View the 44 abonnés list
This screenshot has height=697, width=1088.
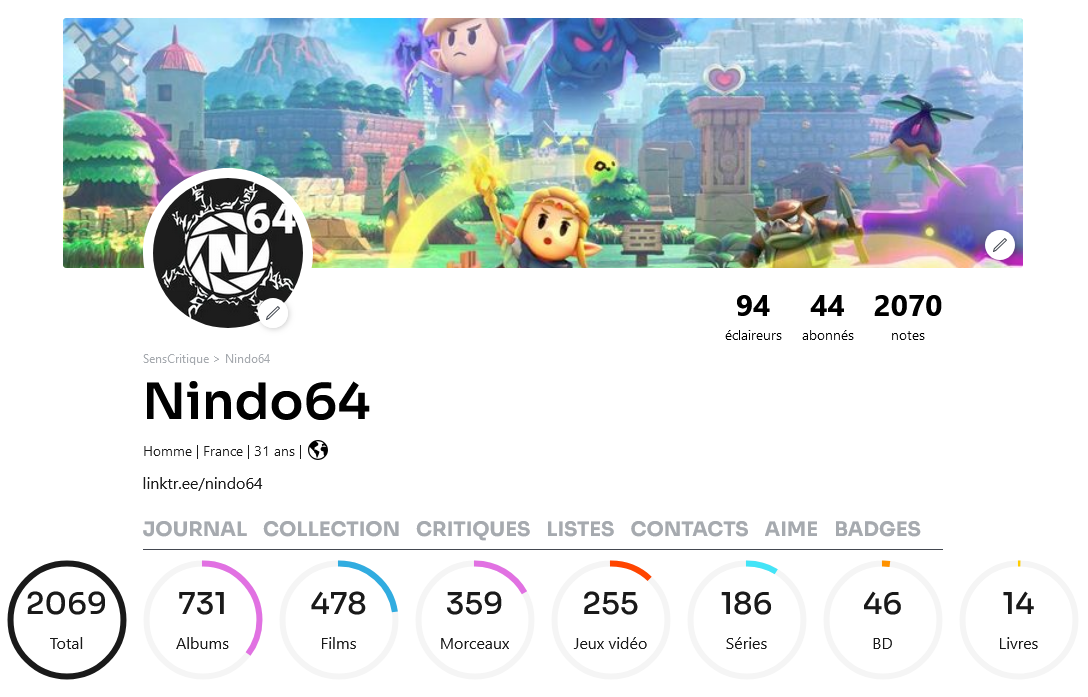827,317
